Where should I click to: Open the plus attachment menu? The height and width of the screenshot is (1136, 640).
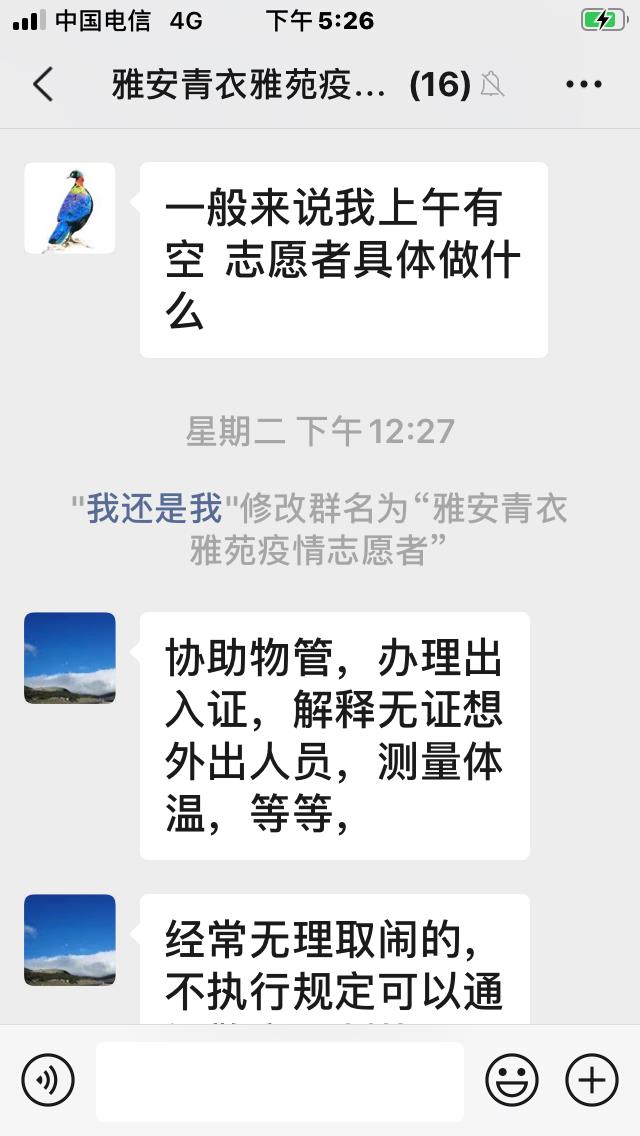[x=592, y=1080]
